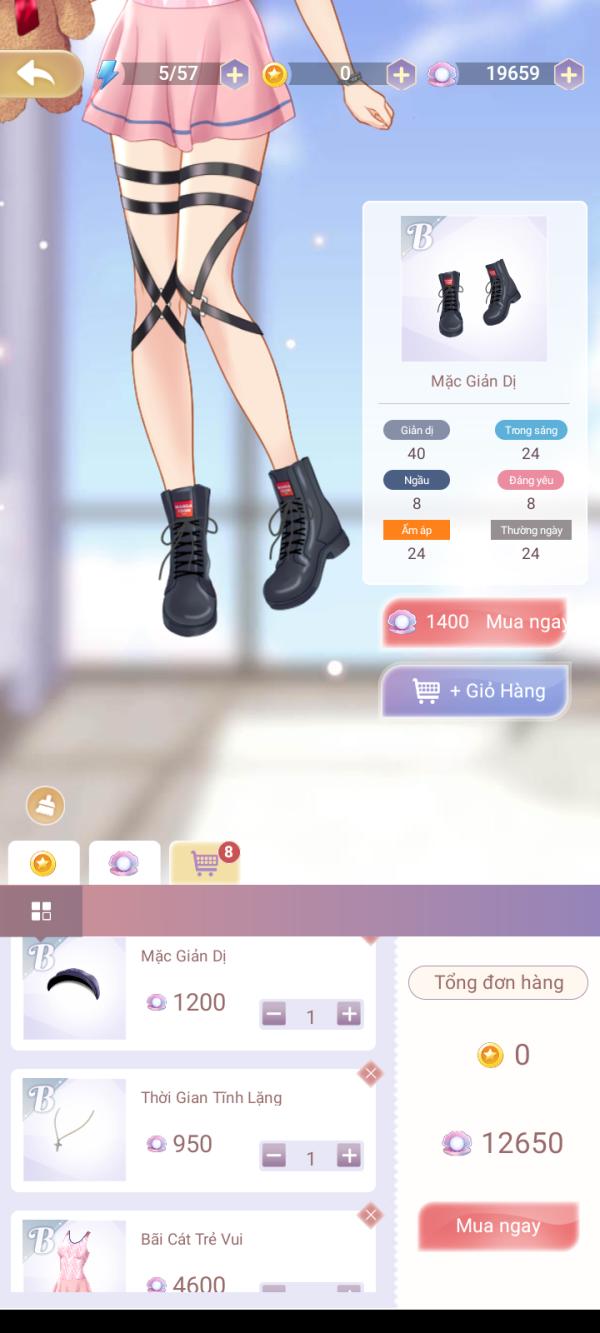Go back with the arrow button
Screen dimensions: 600x1333
click(x=38, y=74)
